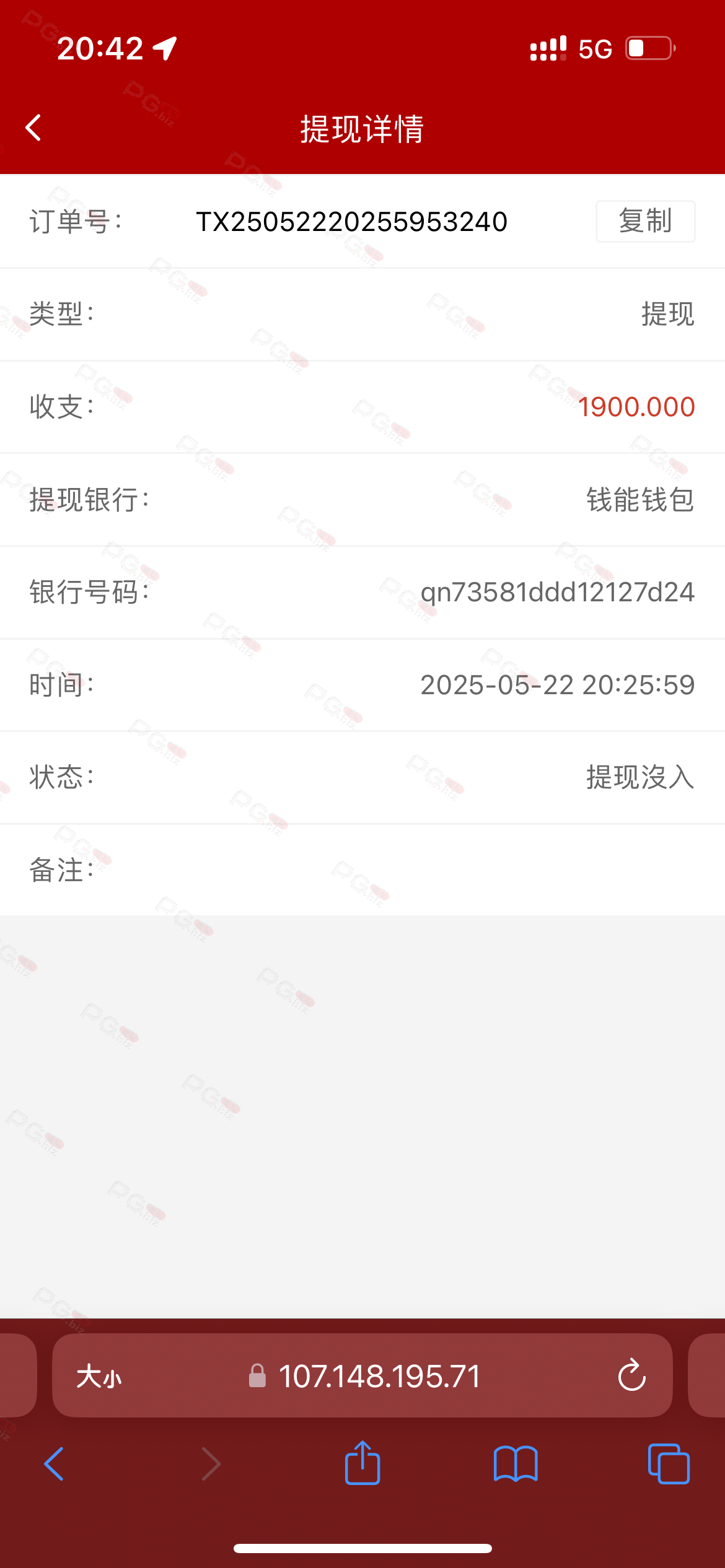Image resolution: width=725 pixels, height=1568 pixels.
Task: Reload the page from the address bar
Action: coord(631,1375)
